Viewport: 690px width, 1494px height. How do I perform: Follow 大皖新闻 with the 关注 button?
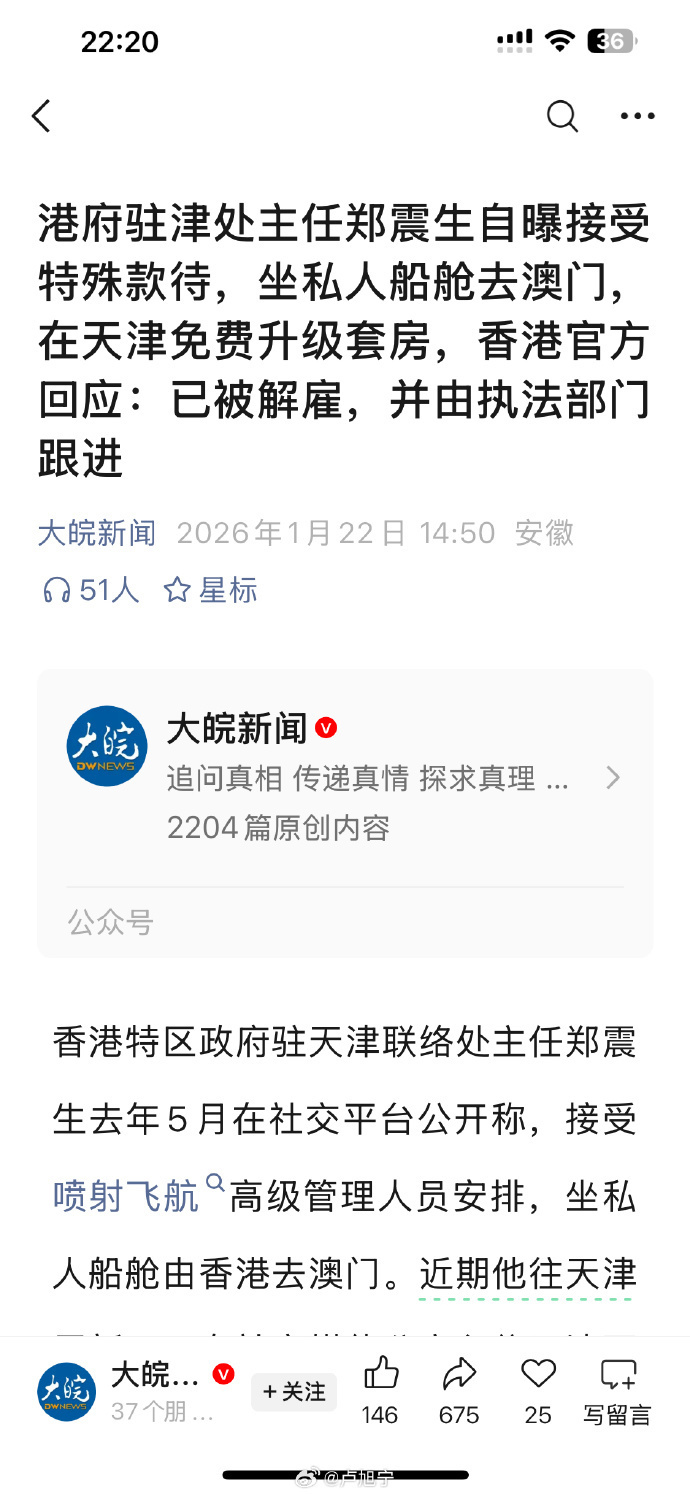coord(294,1391)
